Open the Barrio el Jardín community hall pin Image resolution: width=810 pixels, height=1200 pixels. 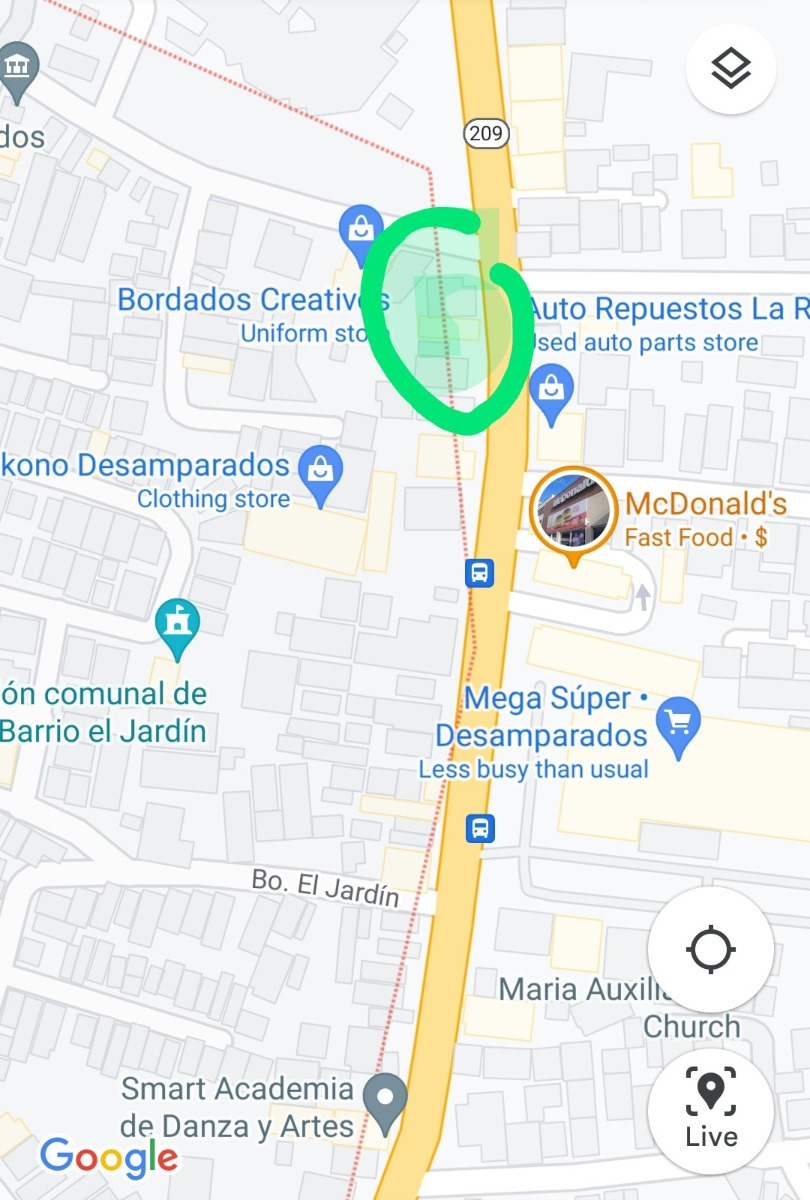(x=178, y=626)
